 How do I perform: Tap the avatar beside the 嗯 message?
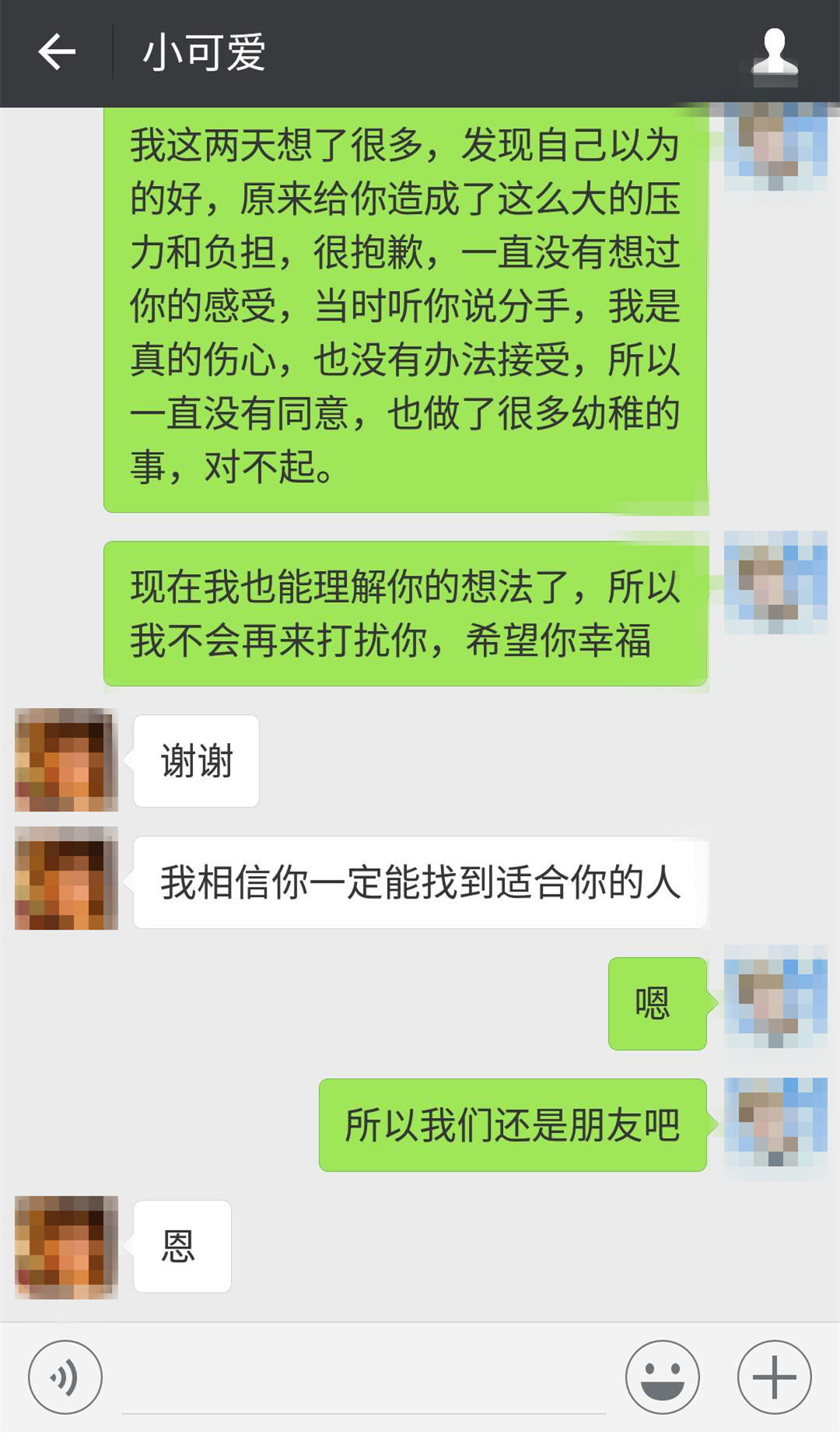[775, 997]
